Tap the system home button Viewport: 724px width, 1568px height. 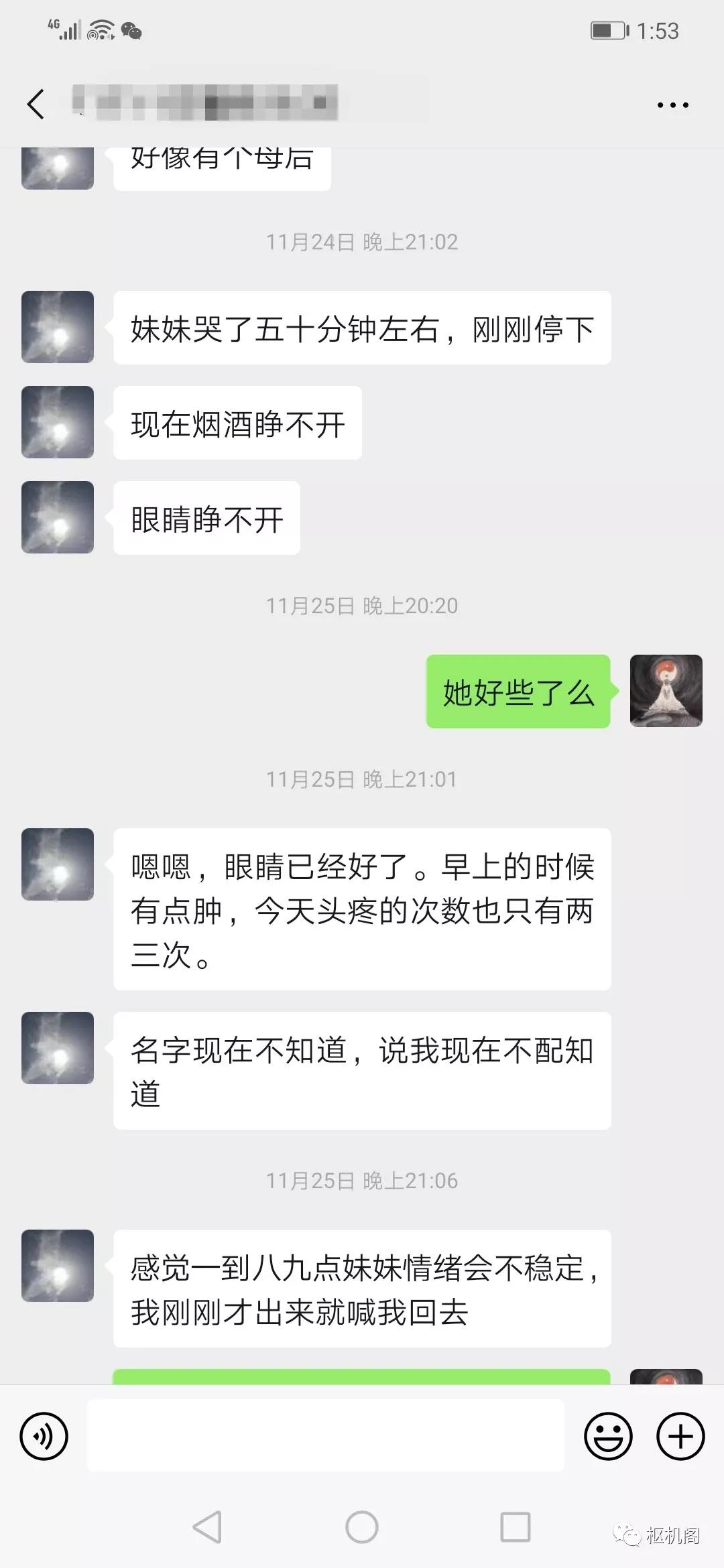pyautogui.click(x=362, y=1528)
